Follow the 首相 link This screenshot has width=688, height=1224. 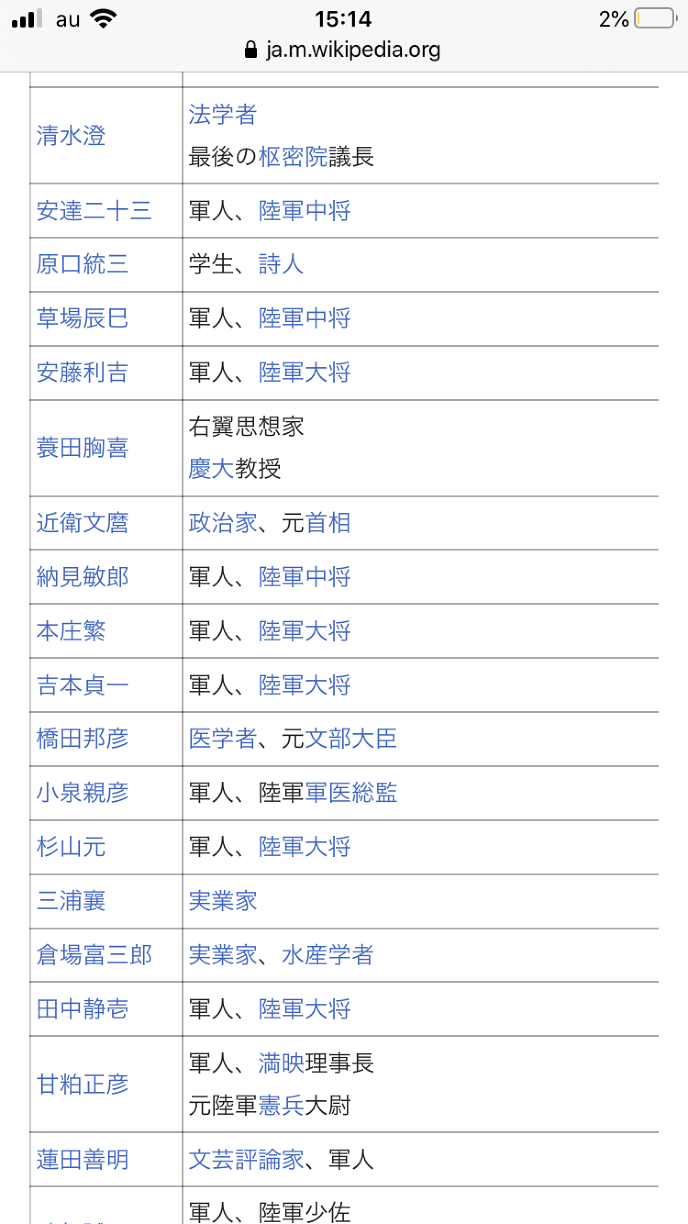(x=328, y=523)
